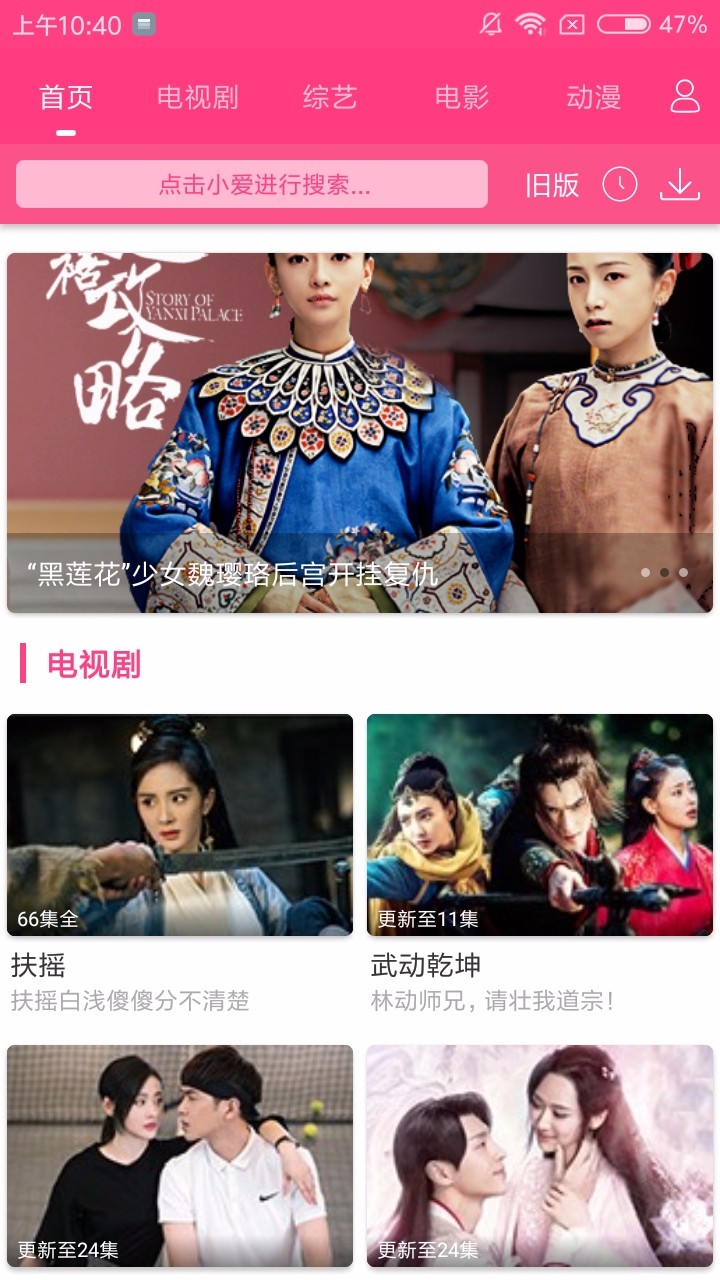Select the first carousel pagination dot
This screenshot has height=1280, width=720.
(645, 572)
